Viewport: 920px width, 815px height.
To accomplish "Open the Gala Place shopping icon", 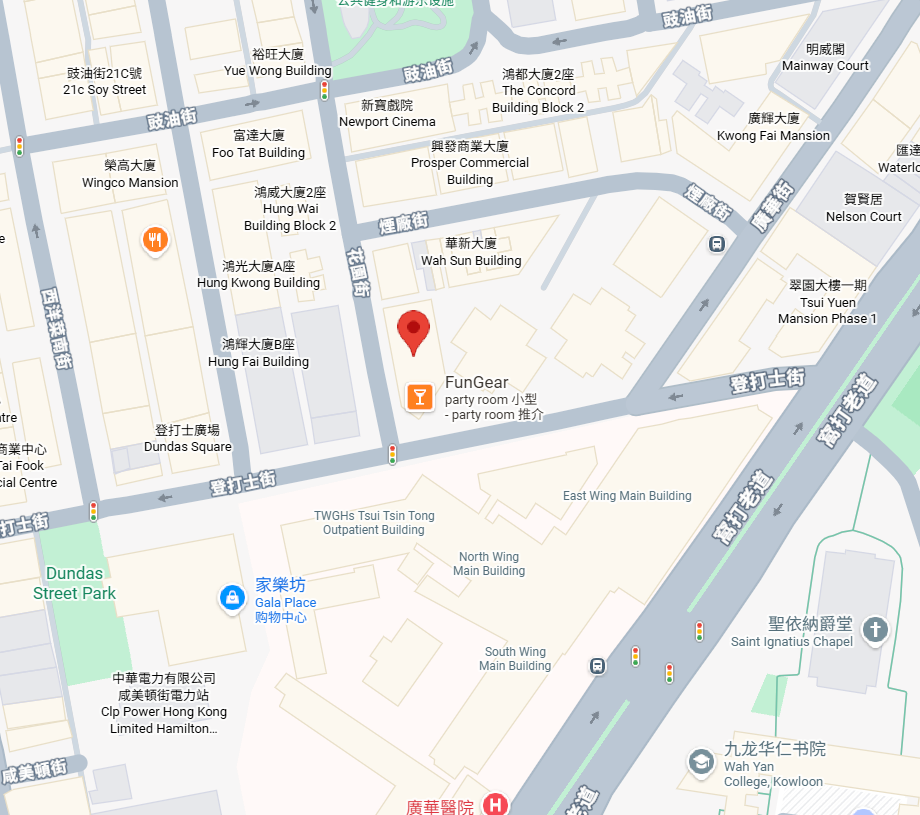I will point(232,598).
